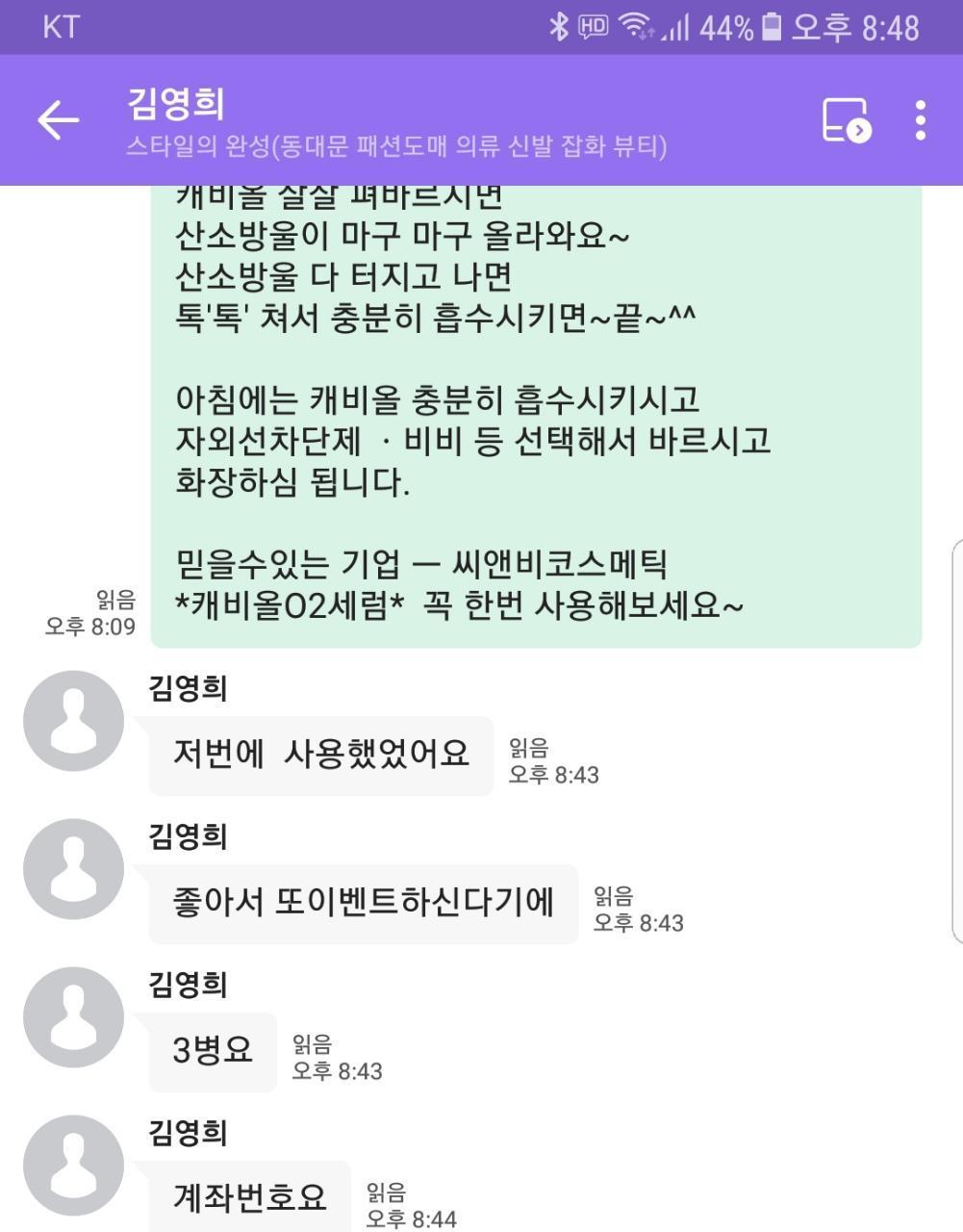Open the screen-share icon in header
This screenshot has height=1232, width=963.
pyautogui.click(x=846, y=120)
